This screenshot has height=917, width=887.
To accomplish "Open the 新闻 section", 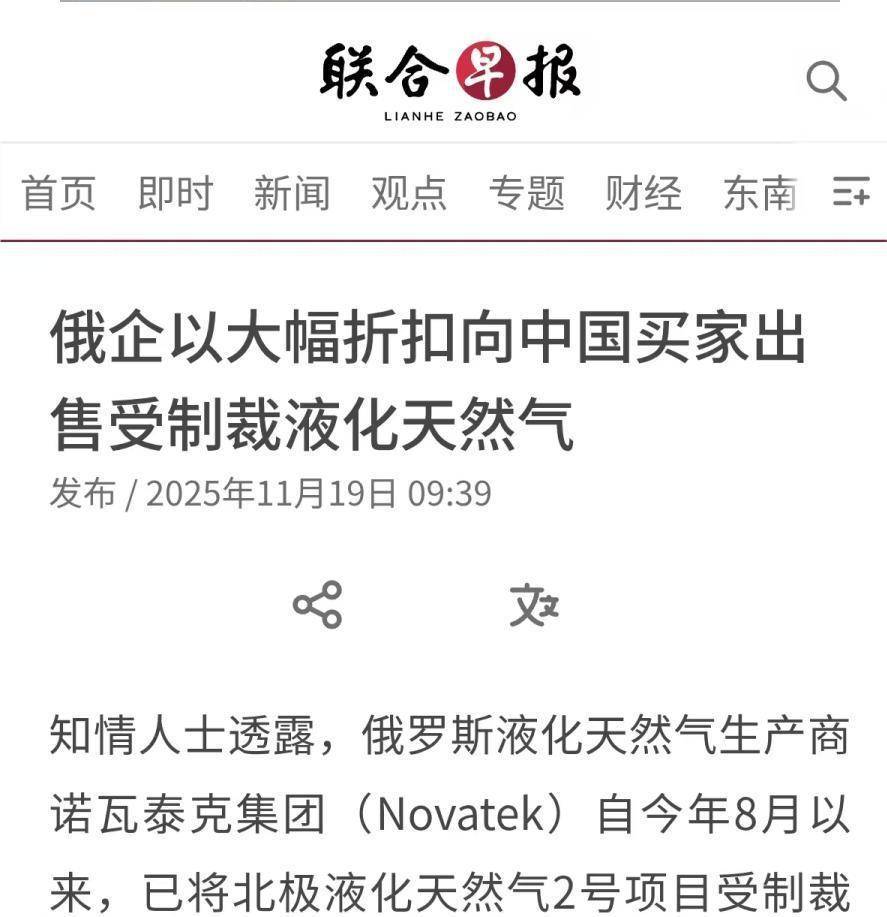I will click(292, 193).
